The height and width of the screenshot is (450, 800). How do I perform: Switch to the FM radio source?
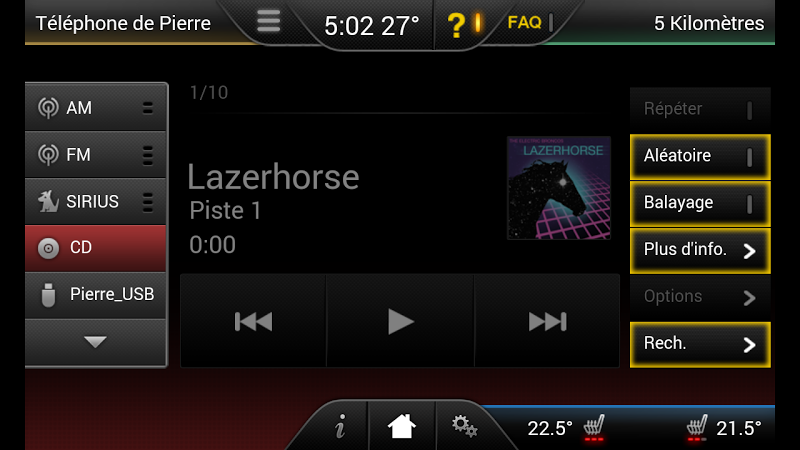[95, 155]
